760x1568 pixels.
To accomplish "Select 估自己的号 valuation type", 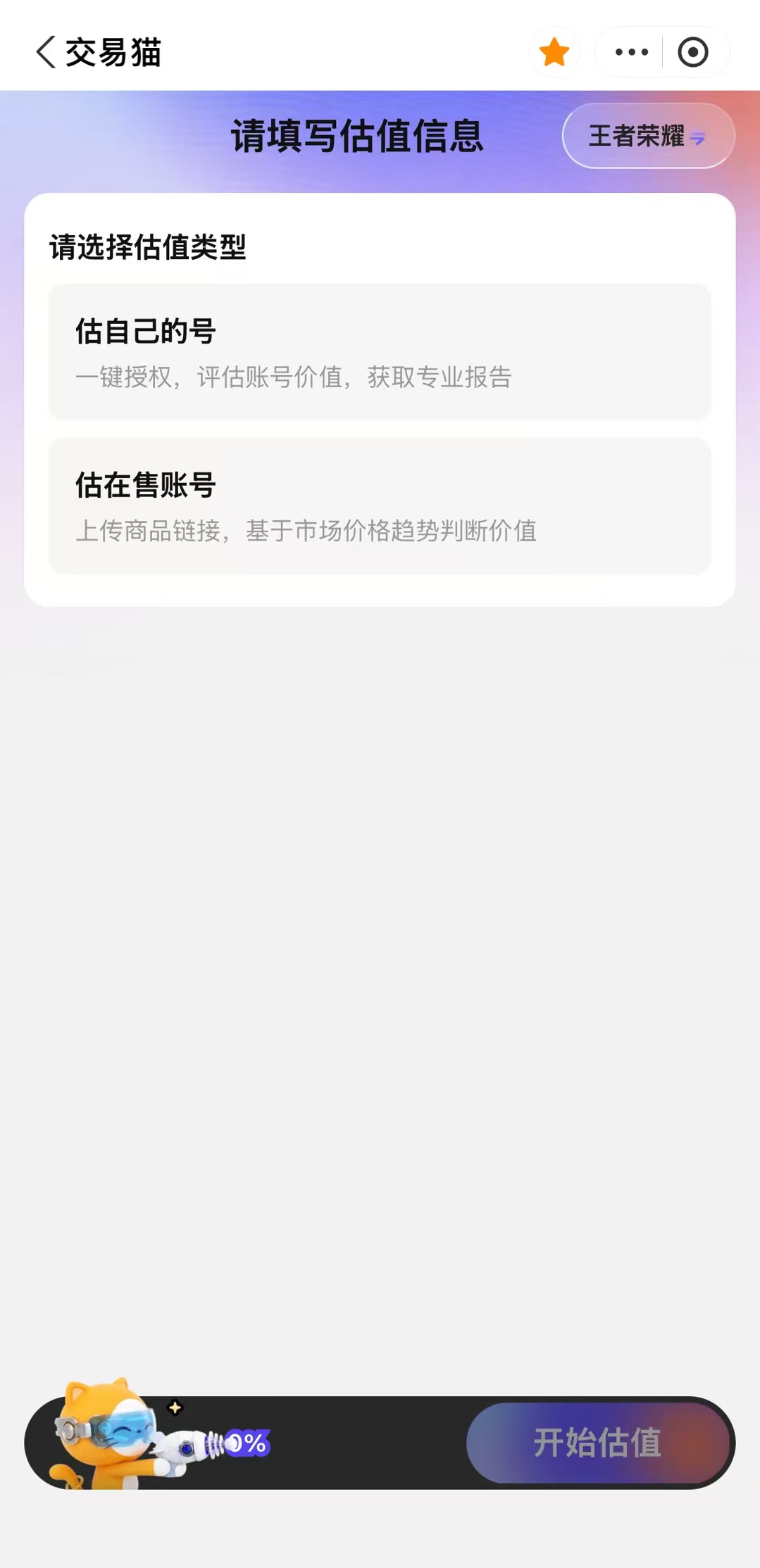I will click(380, 352).
